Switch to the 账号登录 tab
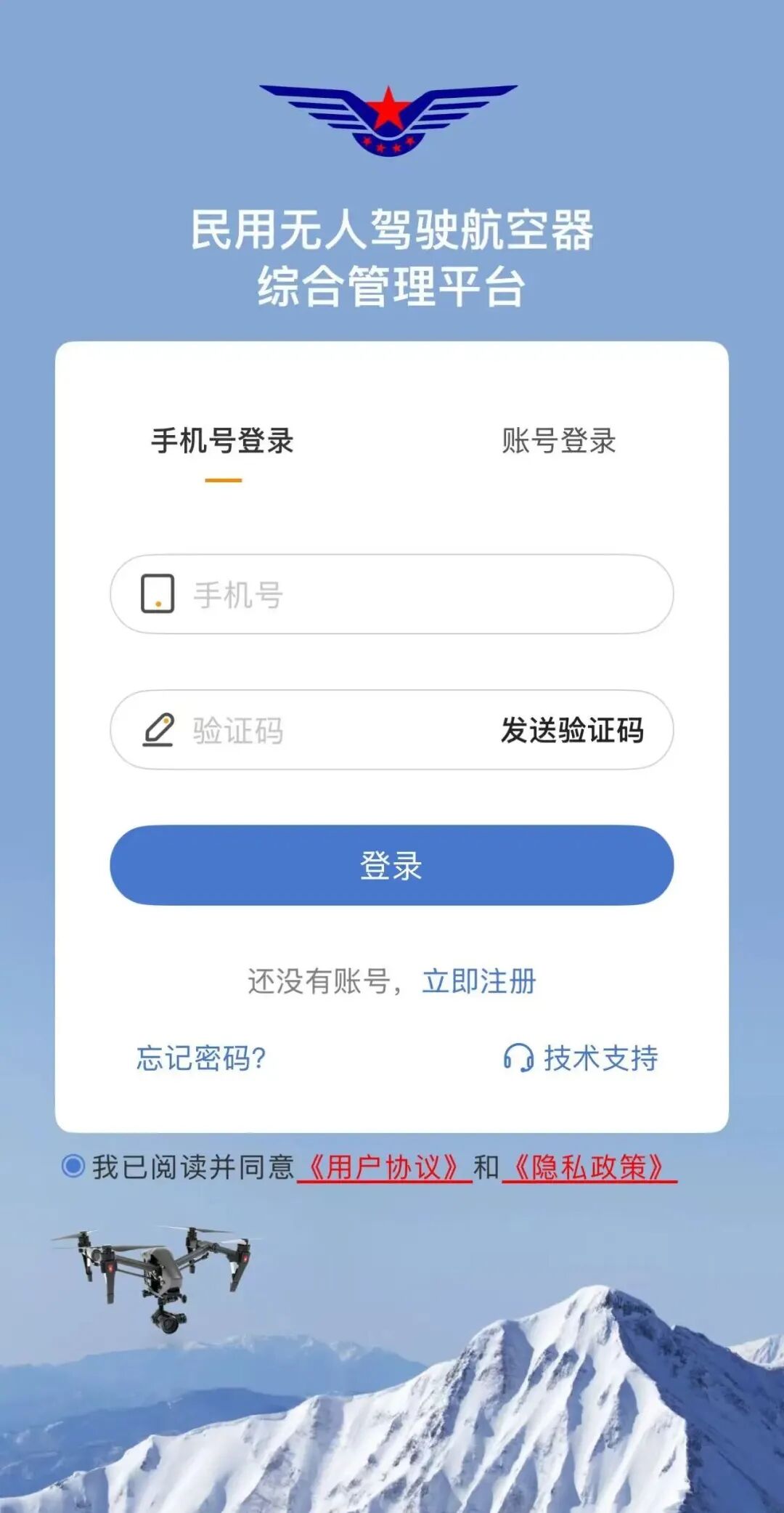The width and height of the screenshot is (784, 1513). tap(558, 441)
